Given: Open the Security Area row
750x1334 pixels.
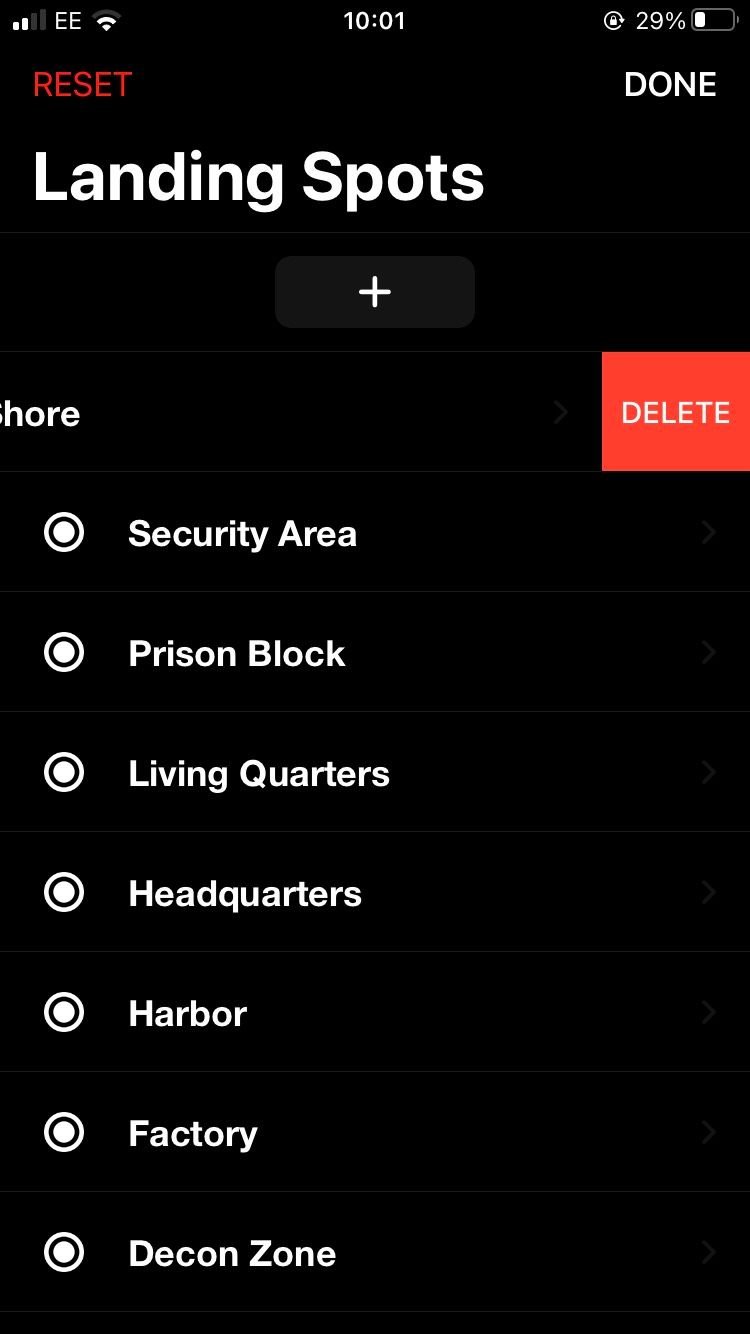Looking at the screenshot, I should click(x=375, y=532).
